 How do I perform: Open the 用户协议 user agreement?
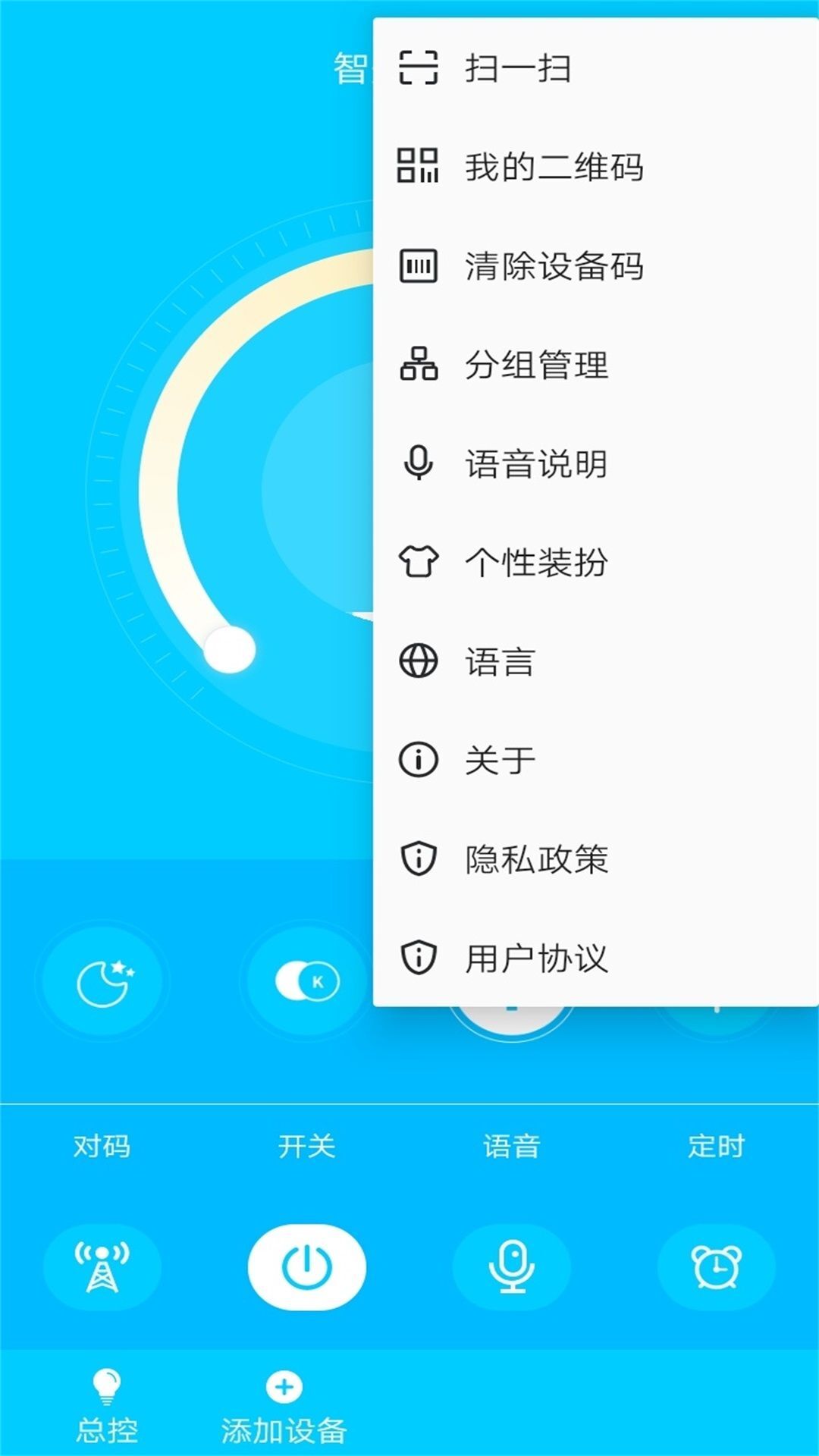pos(538,957)
